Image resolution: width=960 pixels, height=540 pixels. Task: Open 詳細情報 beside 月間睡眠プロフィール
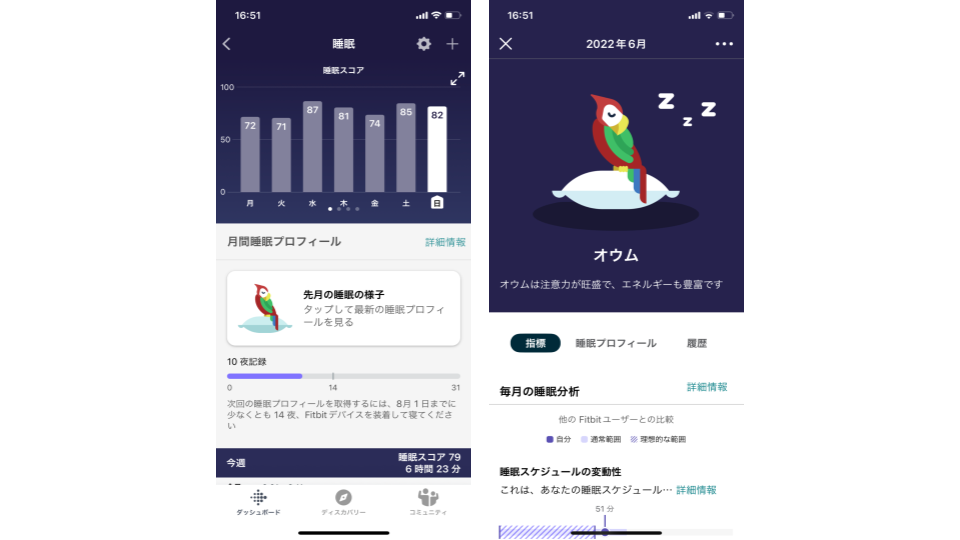pyautogui.click(x=445, y=242)
